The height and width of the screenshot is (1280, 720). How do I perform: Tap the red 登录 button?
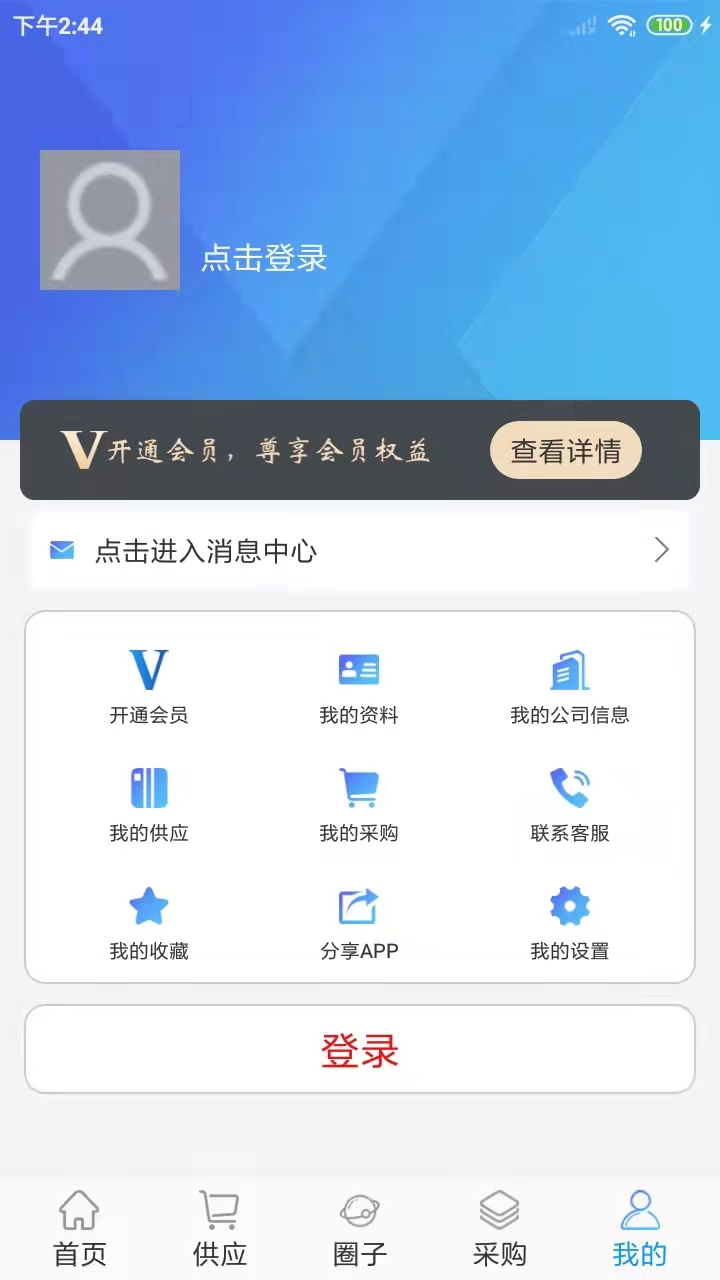pyautogui.click(x=360, y=1049)
